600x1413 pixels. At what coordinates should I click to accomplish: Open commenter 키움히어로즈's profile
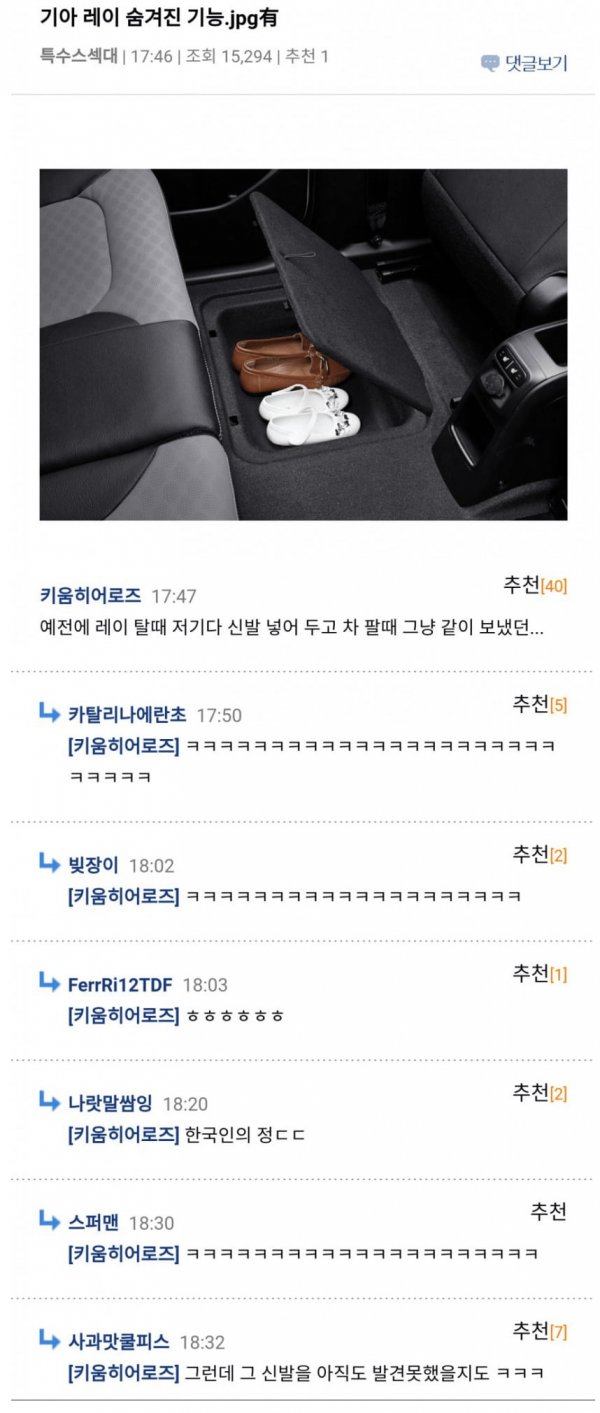pyautogui.click(x=90, y=595)
